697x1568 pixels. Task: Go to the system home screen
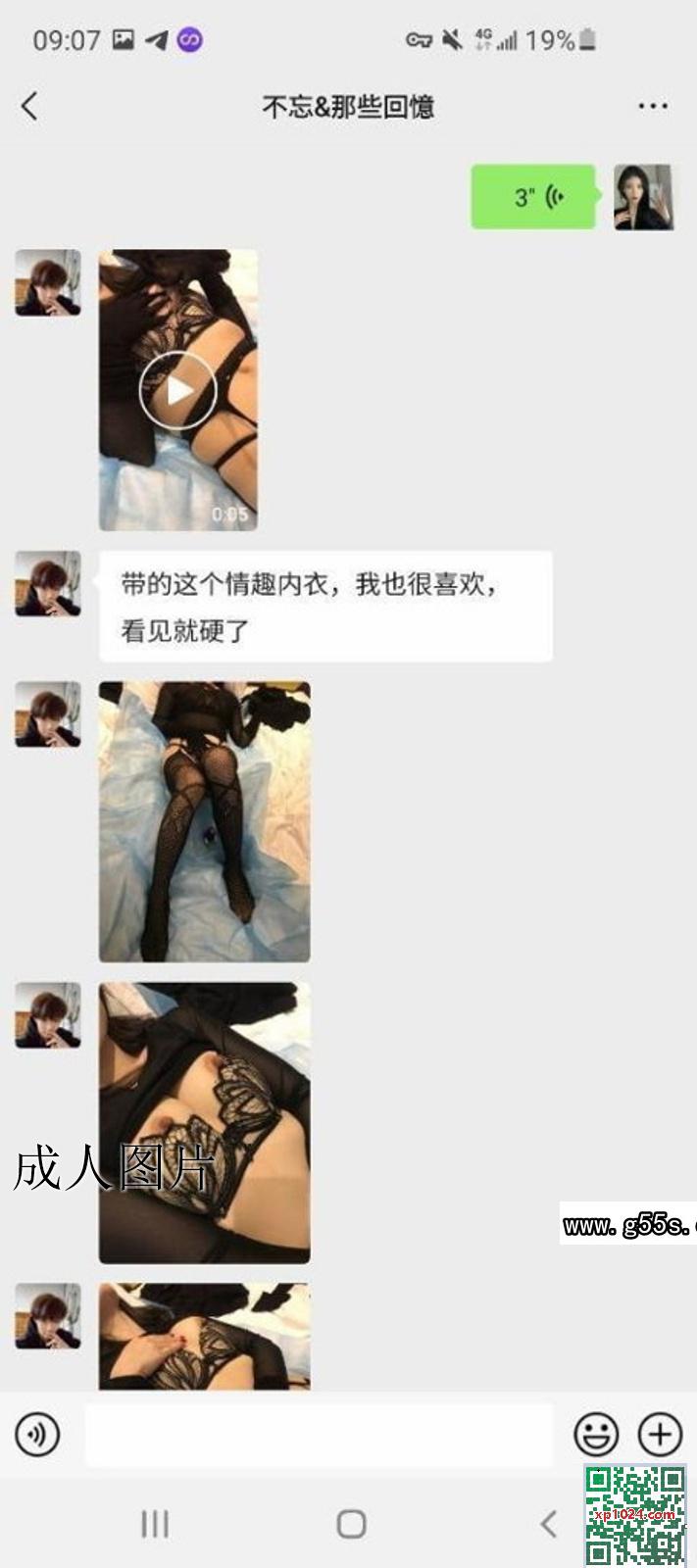point(351,1524)
